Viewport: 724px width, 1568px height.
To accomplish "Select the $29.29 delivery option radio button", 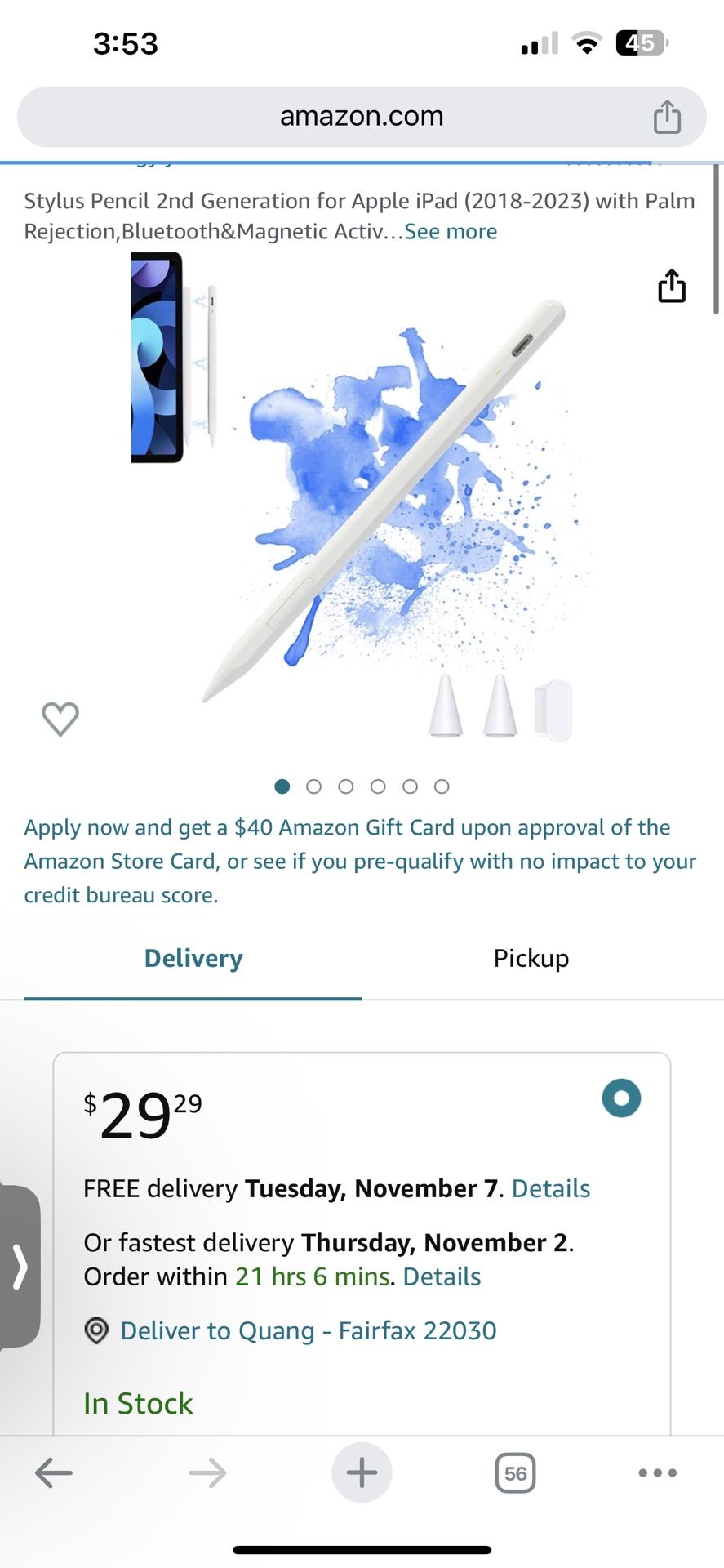I will click(x=621, y=1098).
